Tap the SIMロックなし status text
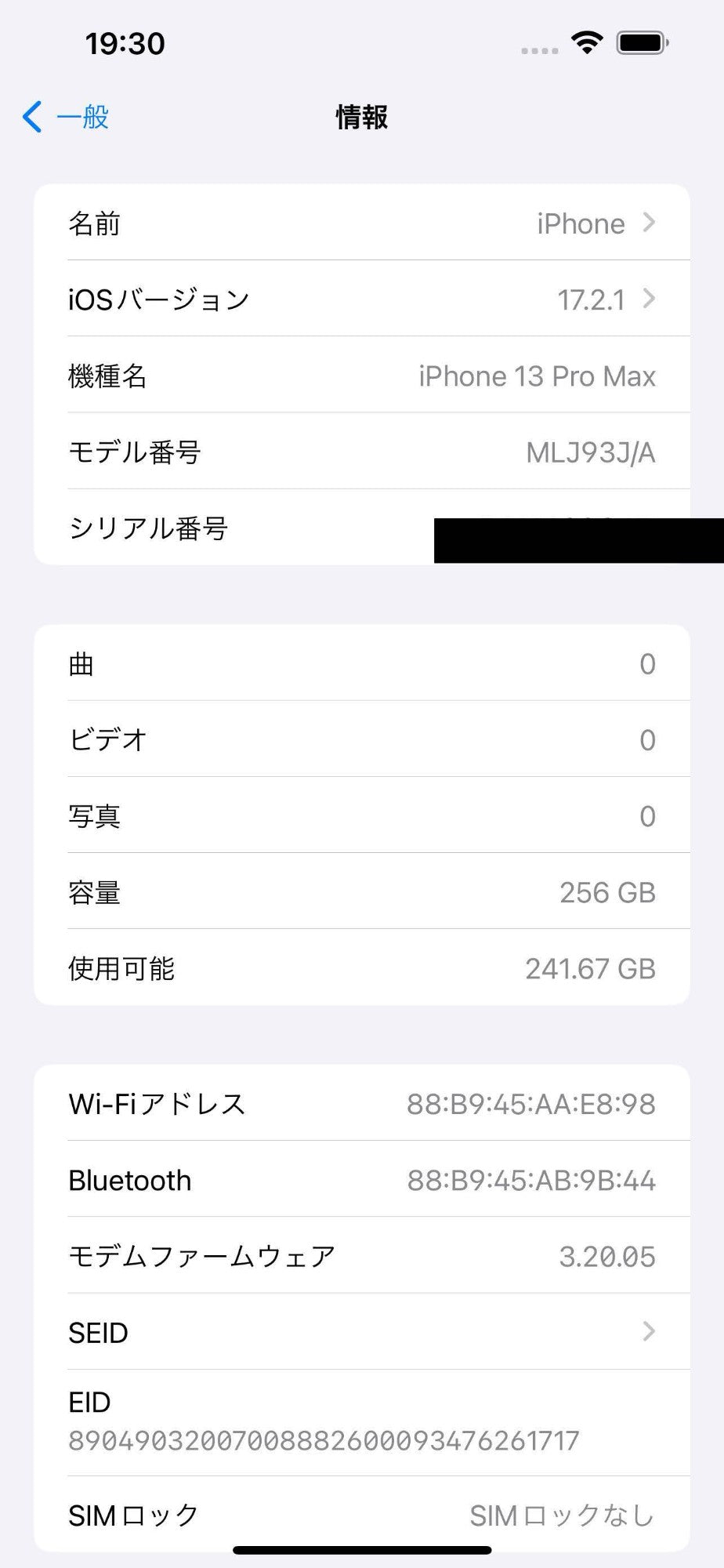The image size is (724, 1568). pyautogui.click(x=560, y=1515)
